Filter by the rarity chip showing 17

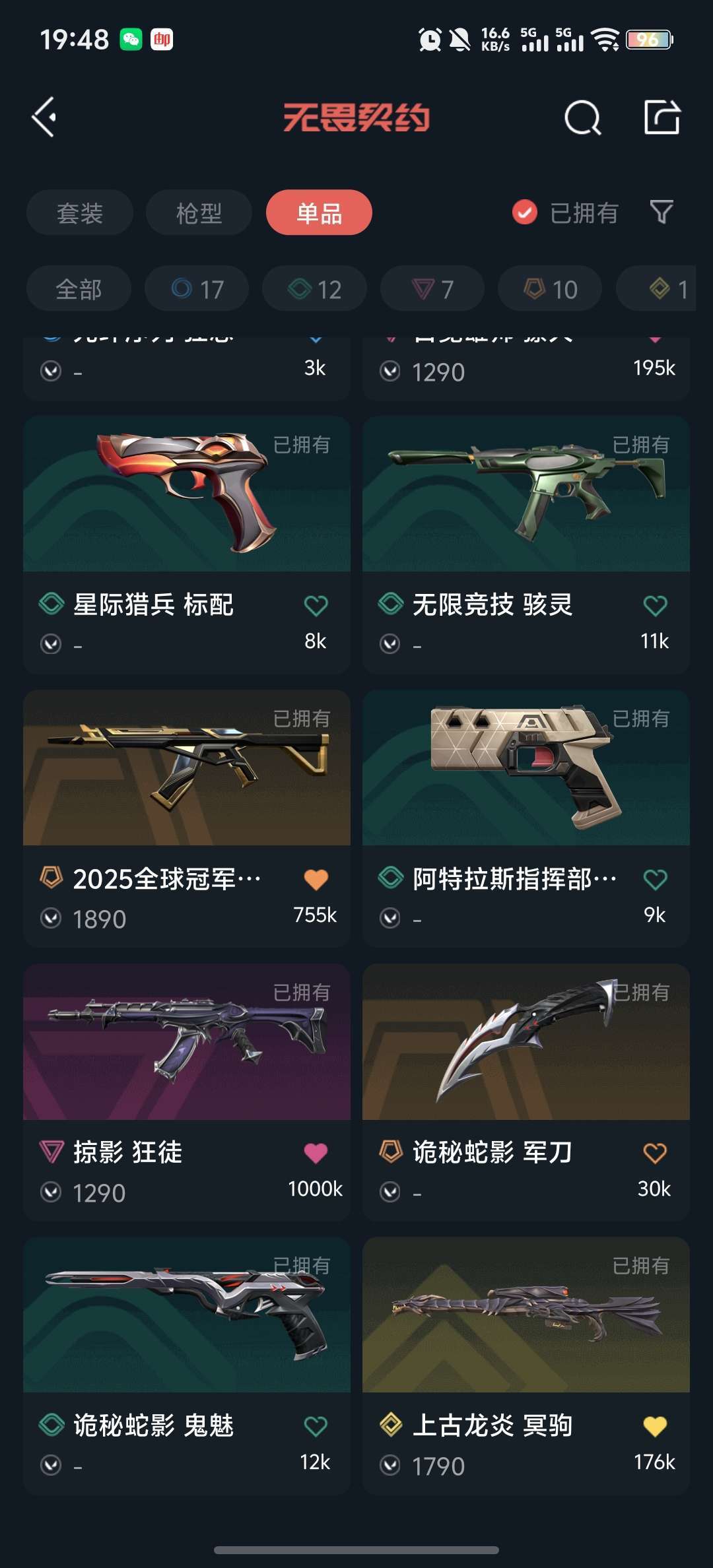pyautogui.click(x=197, y=289)
